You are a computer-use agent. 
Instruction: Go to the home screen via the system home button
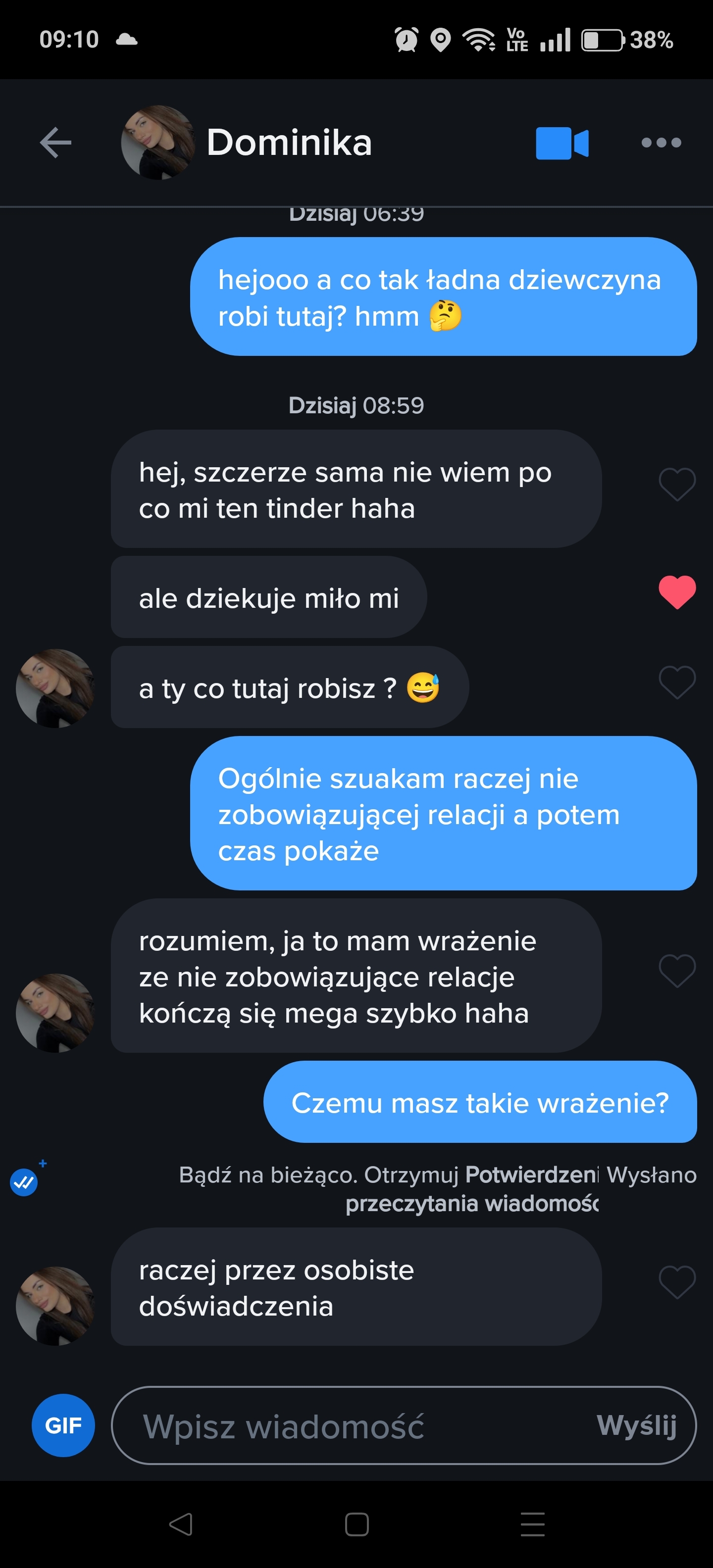click(357, 1525)
